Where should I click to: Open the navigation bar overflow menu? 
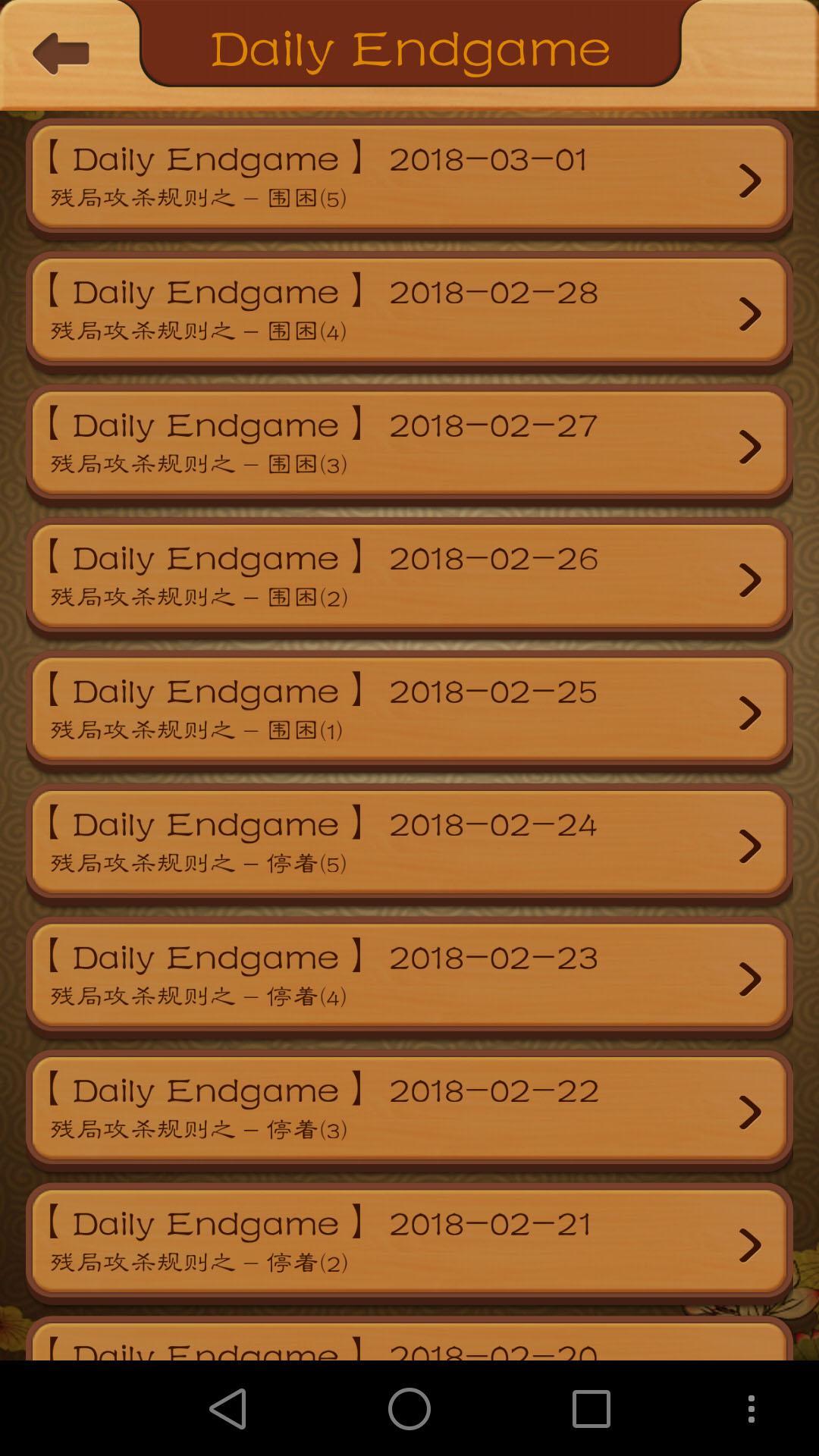pos(751,1408)
